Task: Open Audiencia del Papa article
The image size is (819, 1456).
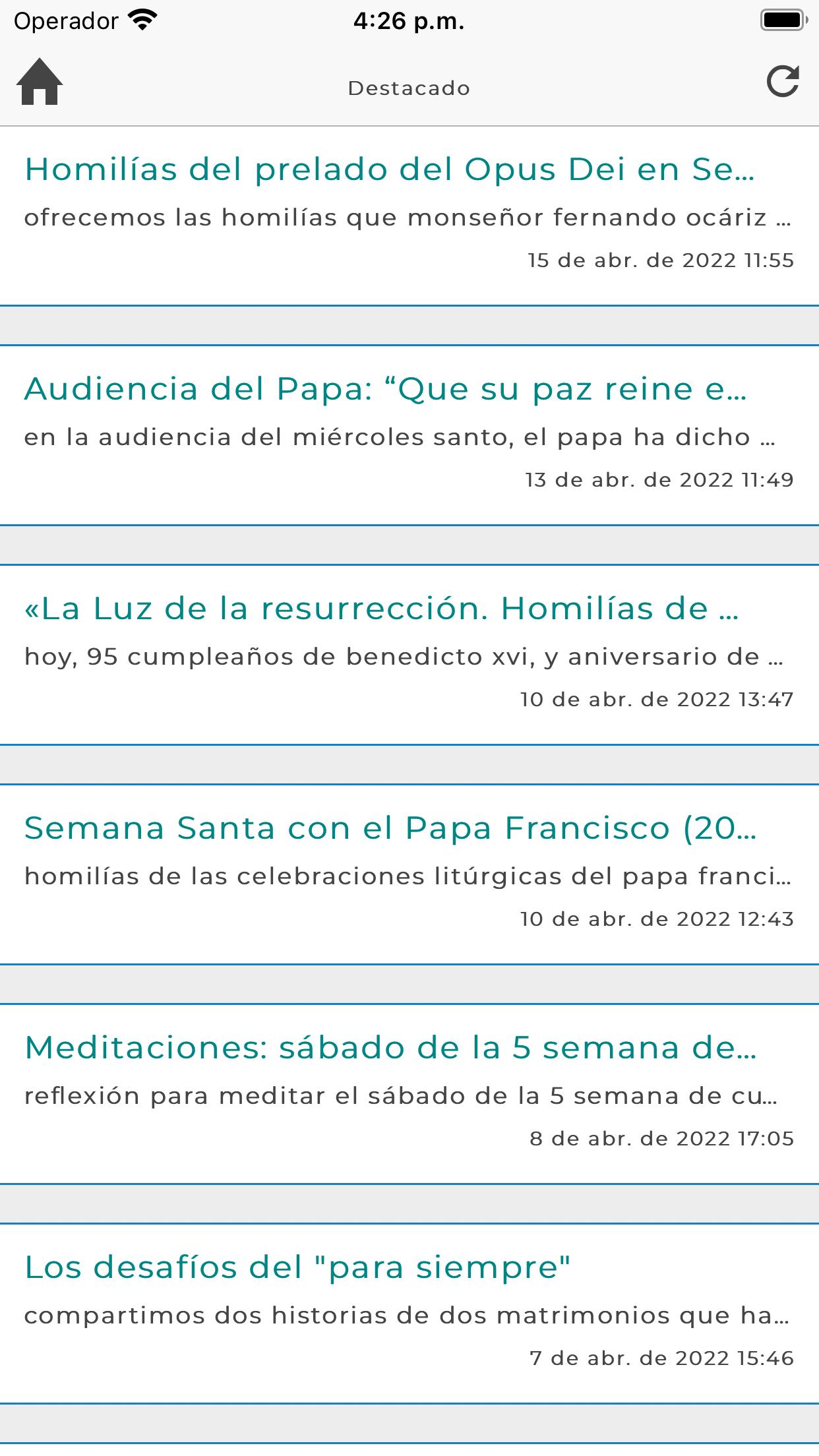Action: (409, 435)
